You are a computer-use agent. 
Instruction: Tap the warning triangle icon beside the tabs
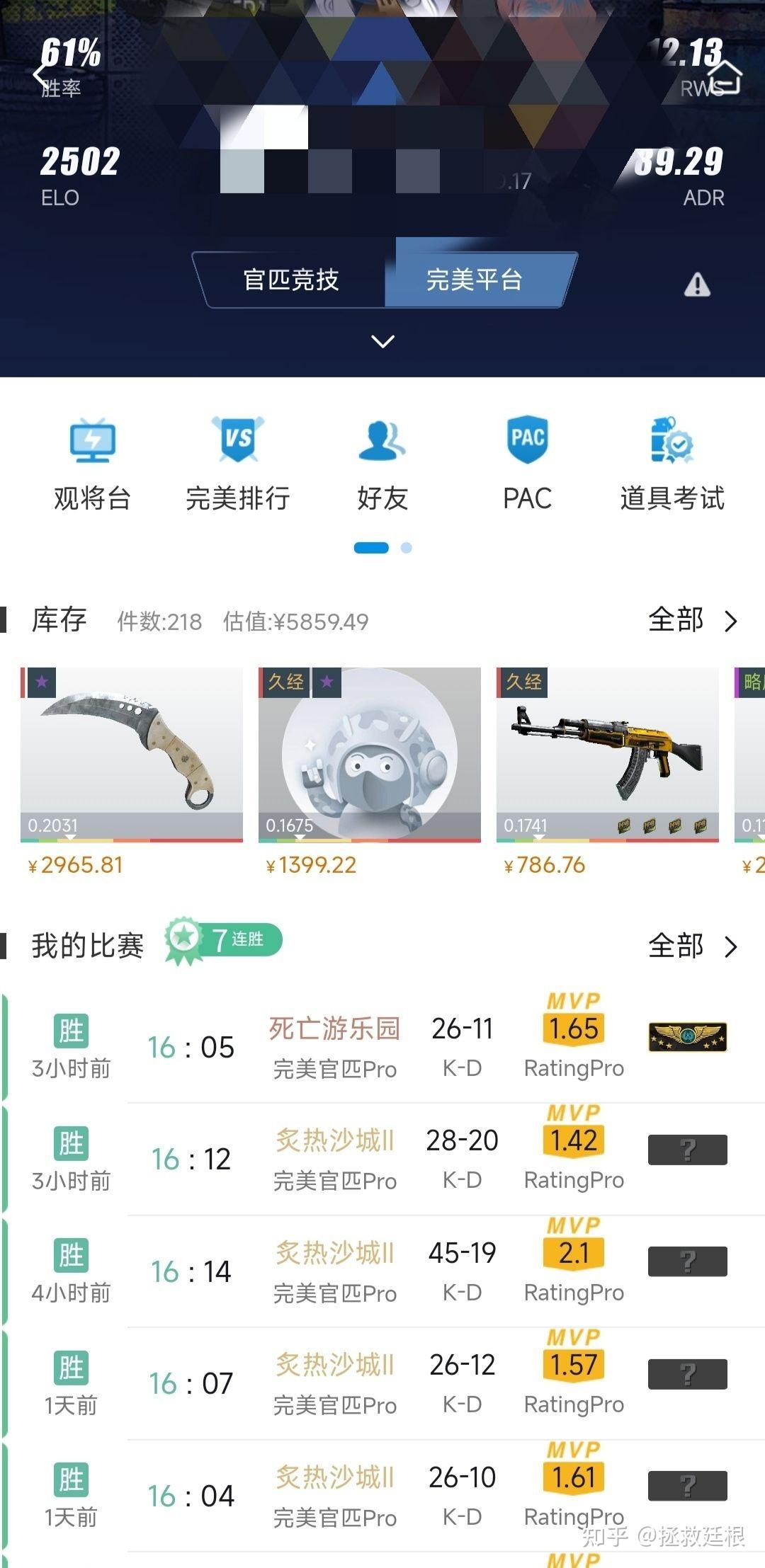(x=698, y=283)
